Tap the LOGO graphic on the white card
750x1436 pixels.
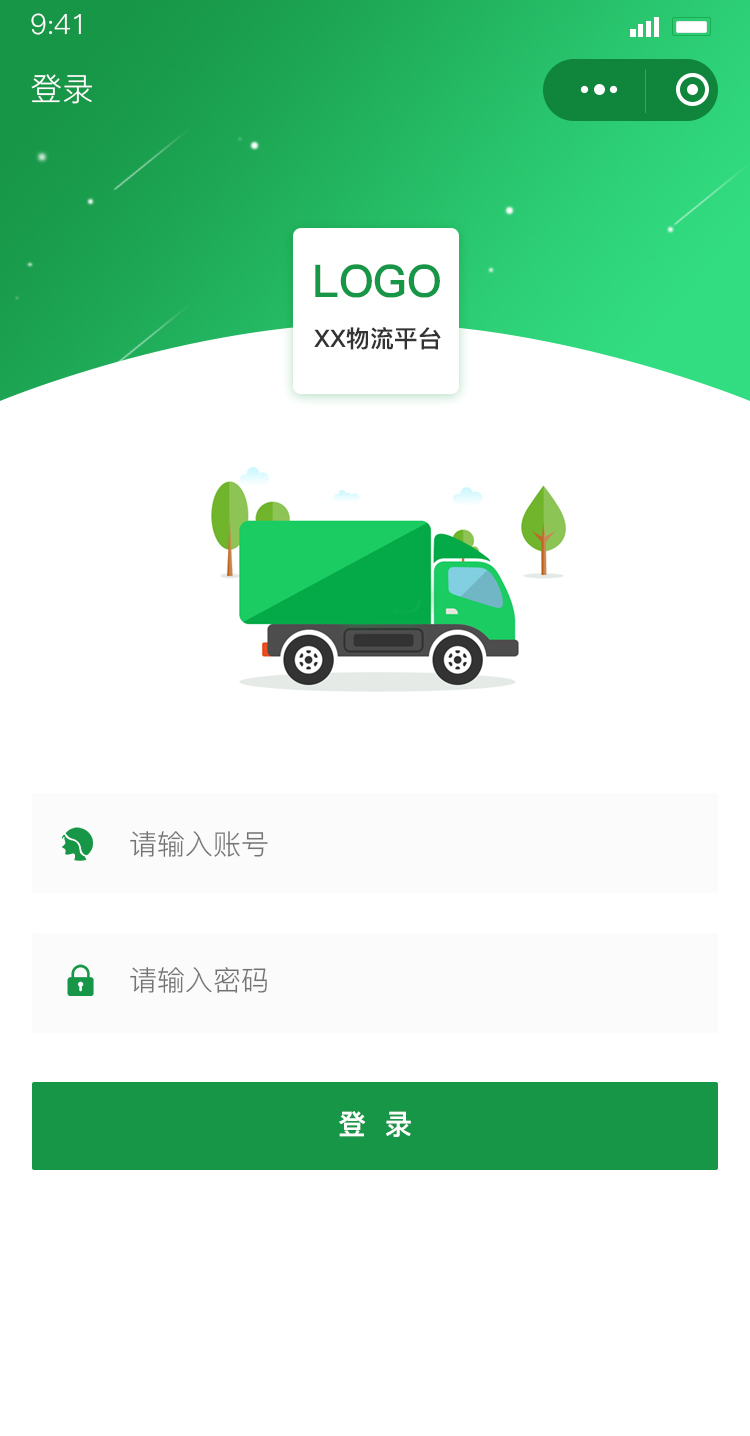(x=375, y=282)
